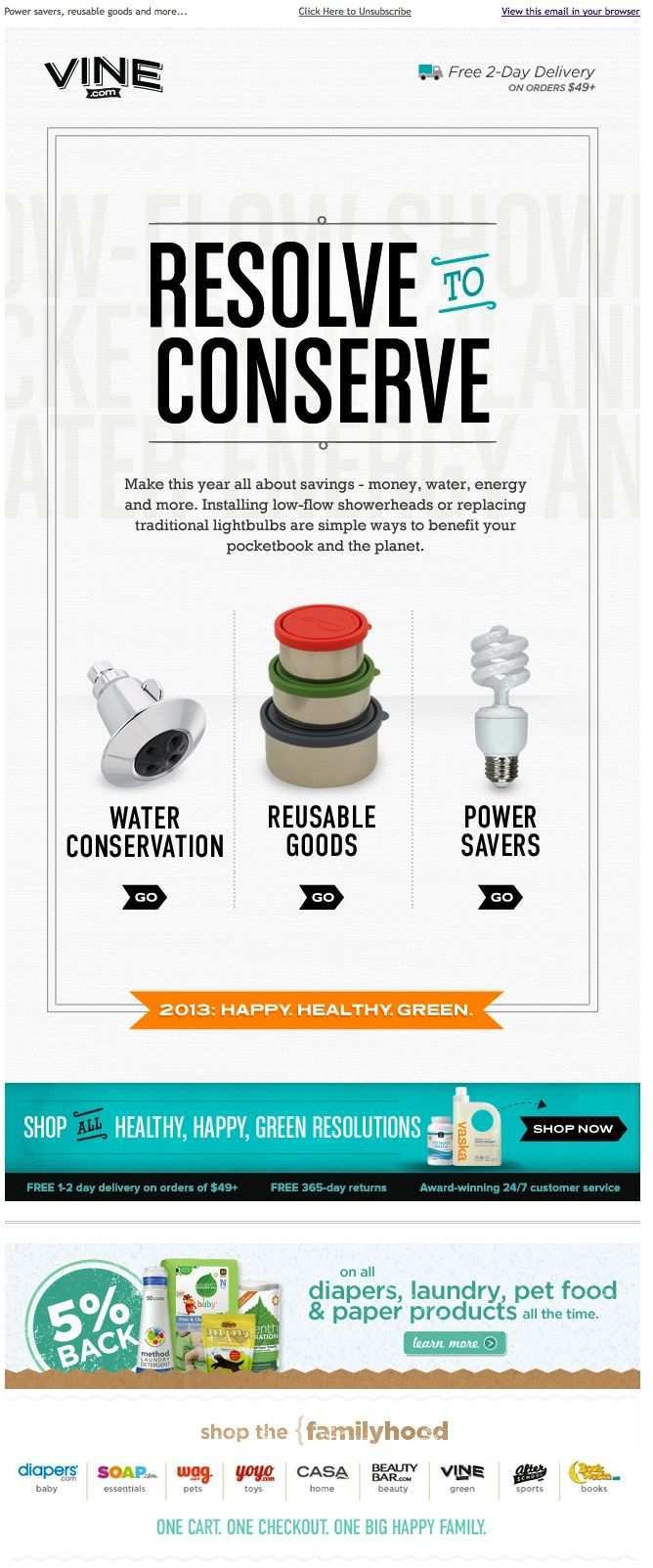Open the books store link
653x1568 pixels.
pos(593,1476)
